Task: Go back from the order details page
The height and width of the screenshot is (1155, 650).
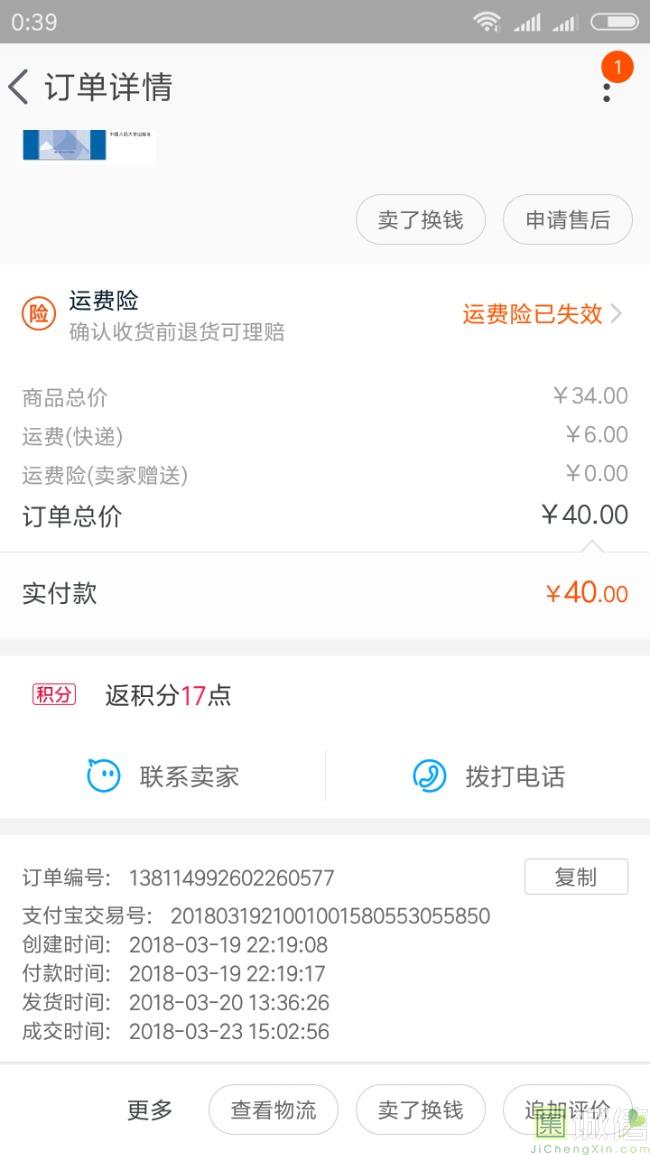Action: (x=18, y=87)
